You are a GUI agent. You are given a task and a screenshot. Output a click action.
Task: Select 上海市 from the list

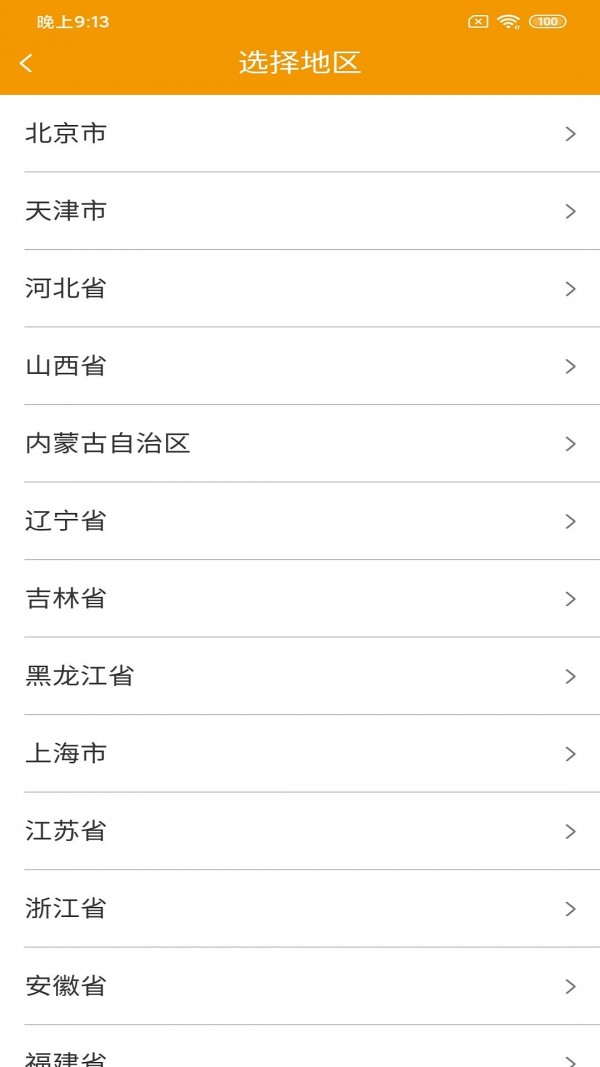click(300, 754)
